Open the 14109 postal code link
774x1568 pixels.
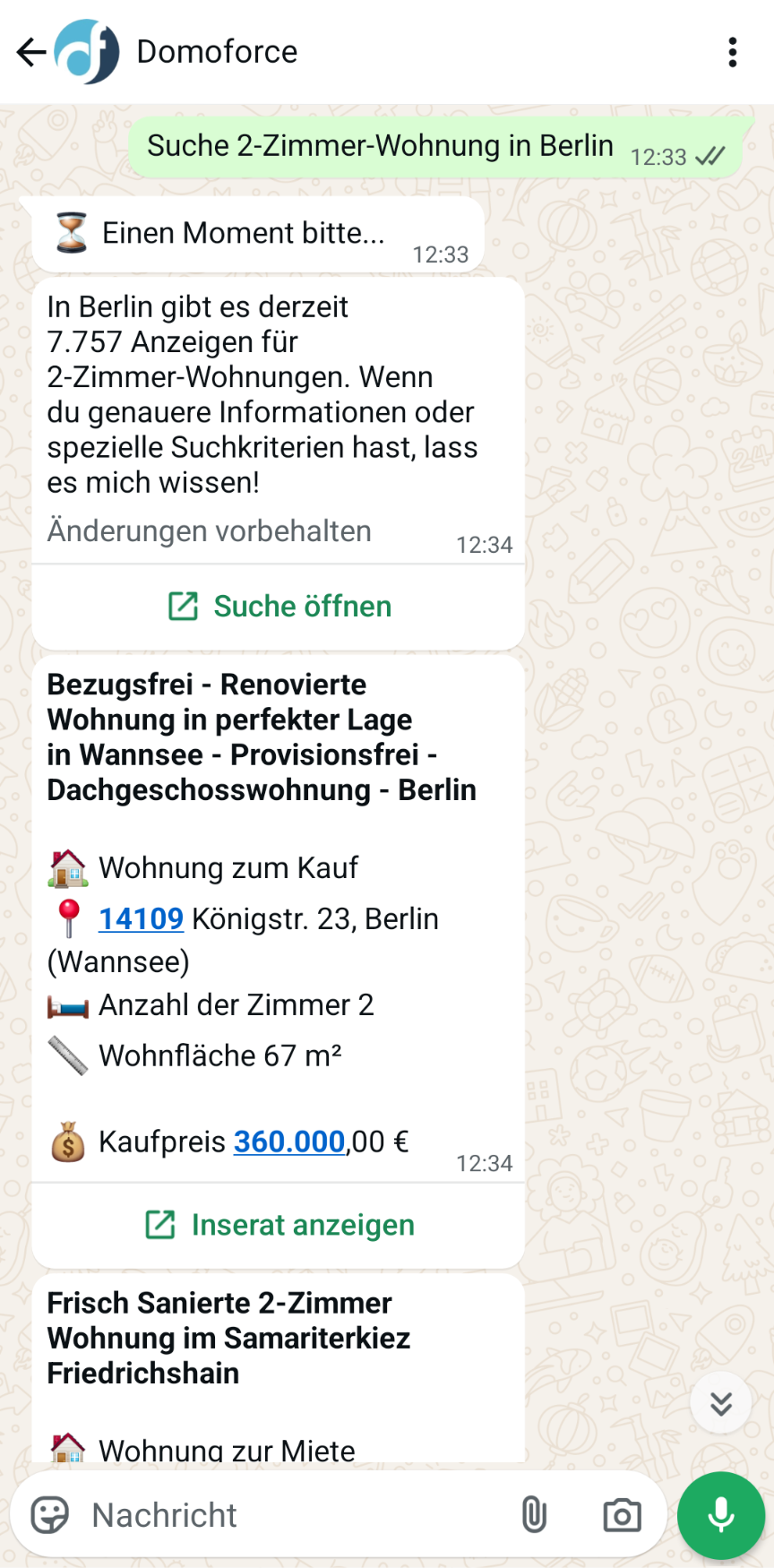click(x=141, y=919)
